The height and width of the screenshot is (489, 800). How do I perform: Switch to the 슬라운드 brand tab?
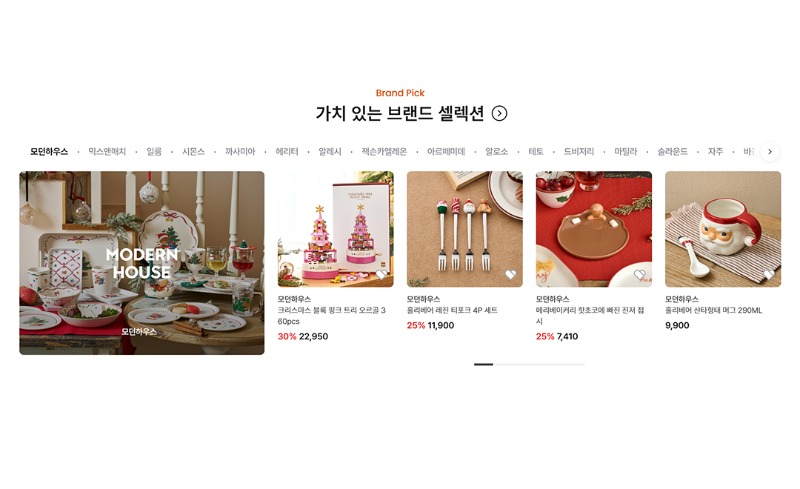(672, 152)
